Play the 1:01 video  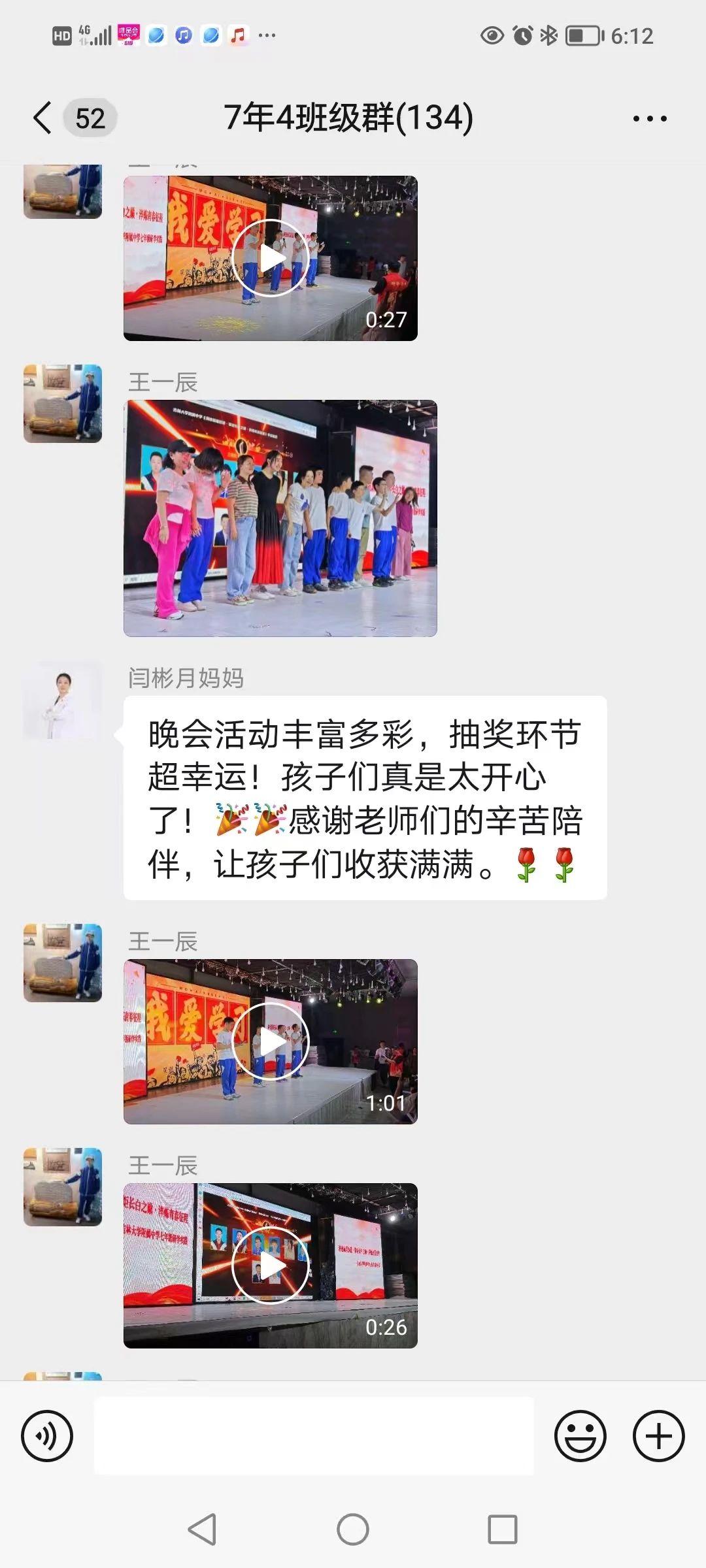(x=270, y=1041)
